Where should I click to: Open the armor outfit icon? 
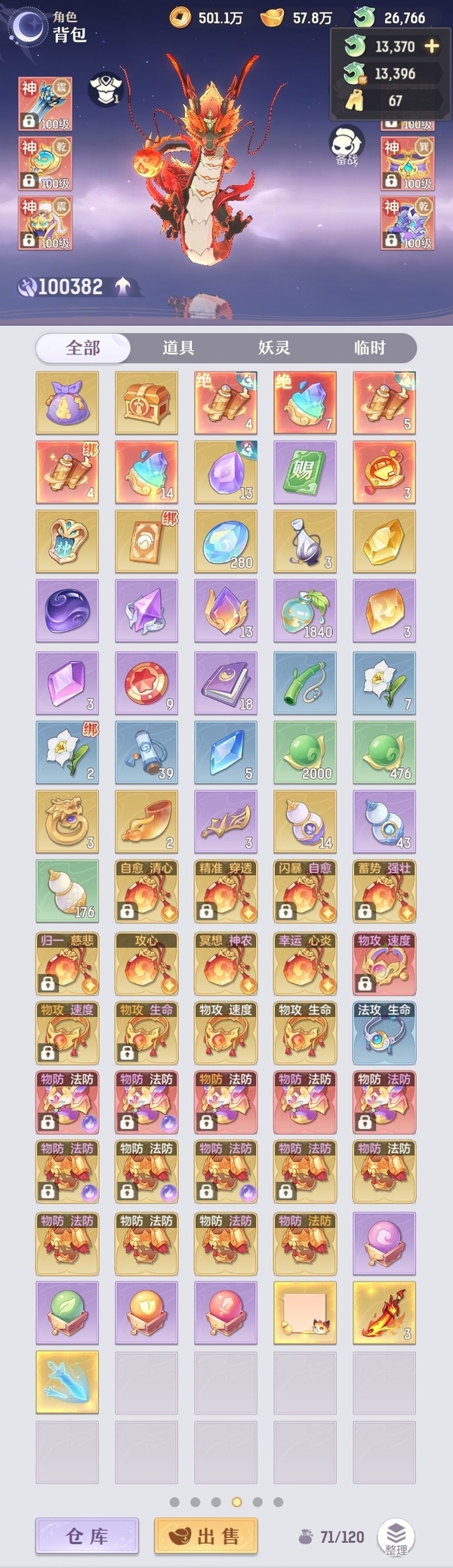tap(106, 89)
